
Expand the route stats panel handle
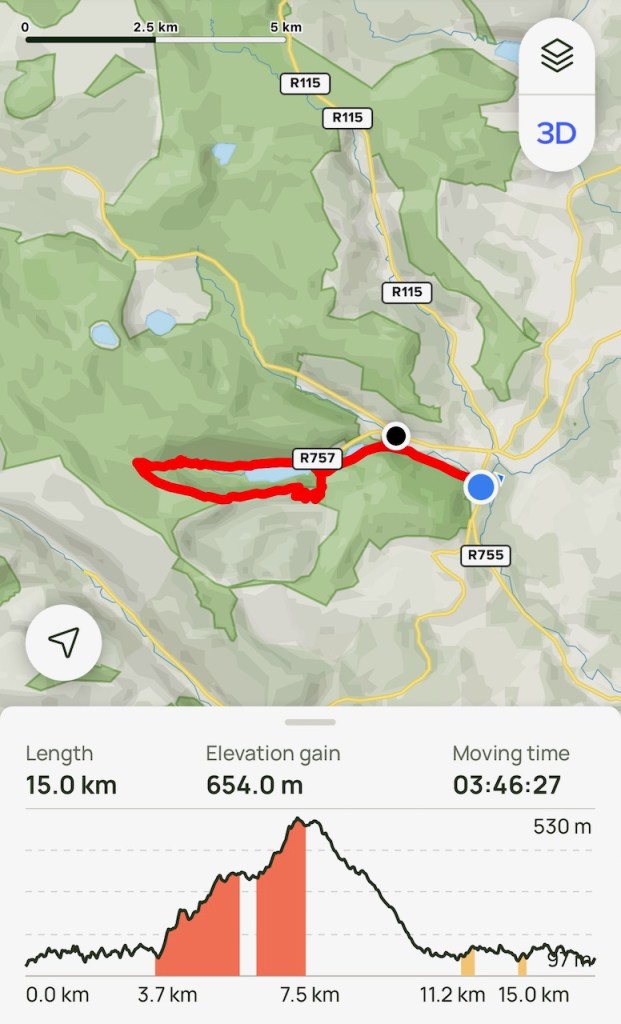coord(310,721)
